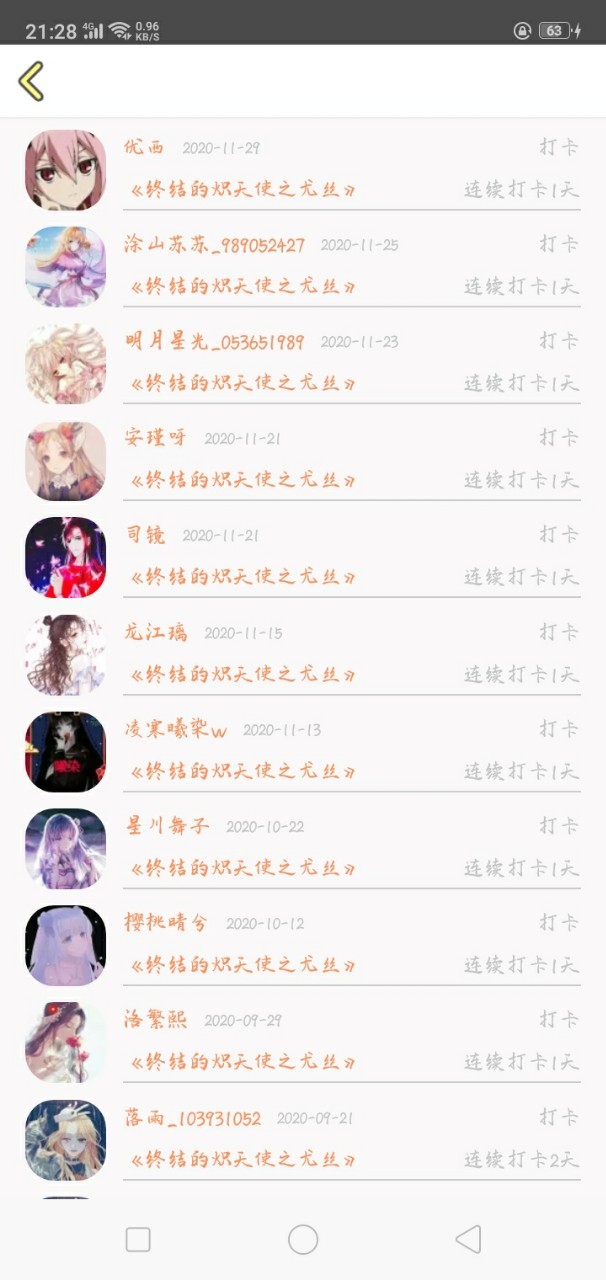Open the check-in entry by 洛繁熙
Viewport: 606px width, 1280px height.
pos(303,1042)
